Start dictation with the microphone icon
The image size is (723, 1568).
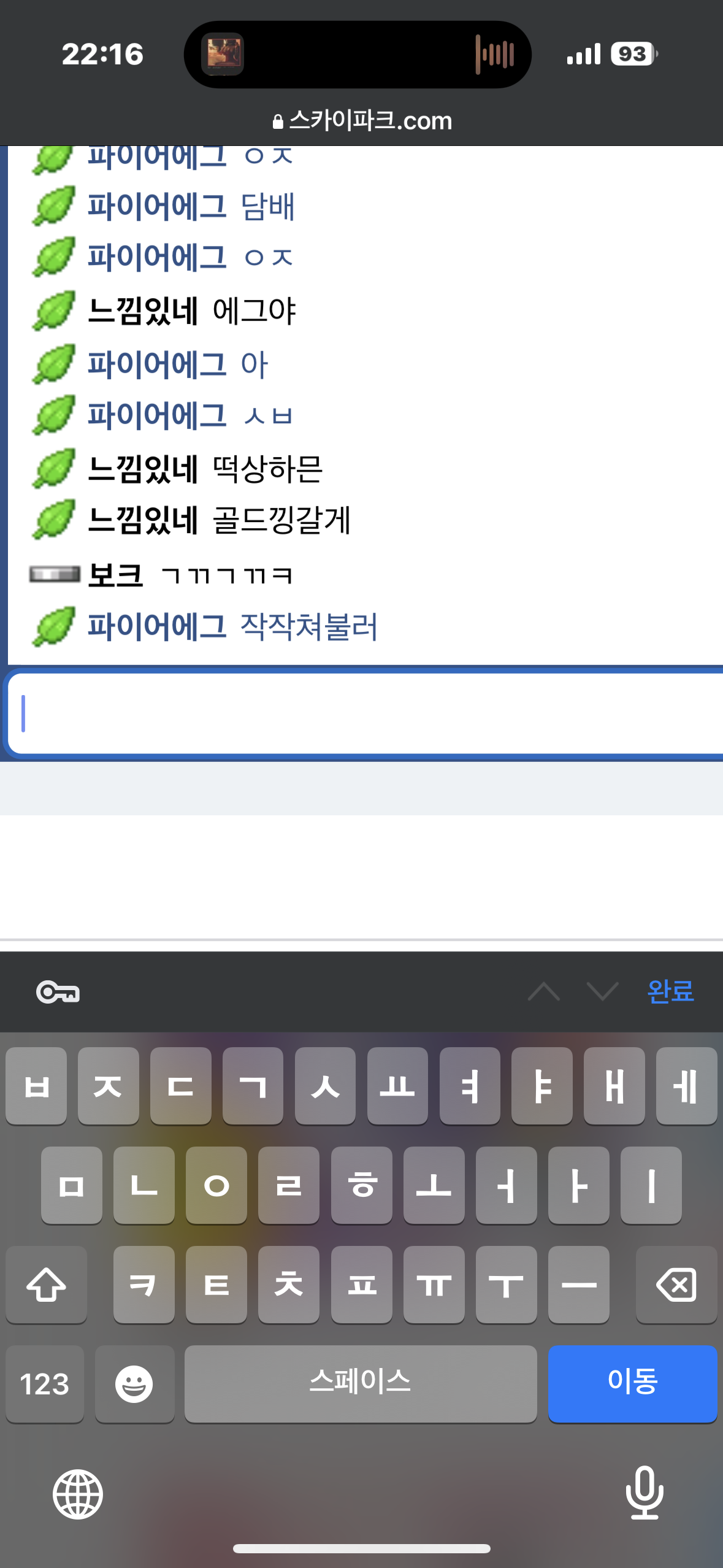click(x=644, y=1493)
